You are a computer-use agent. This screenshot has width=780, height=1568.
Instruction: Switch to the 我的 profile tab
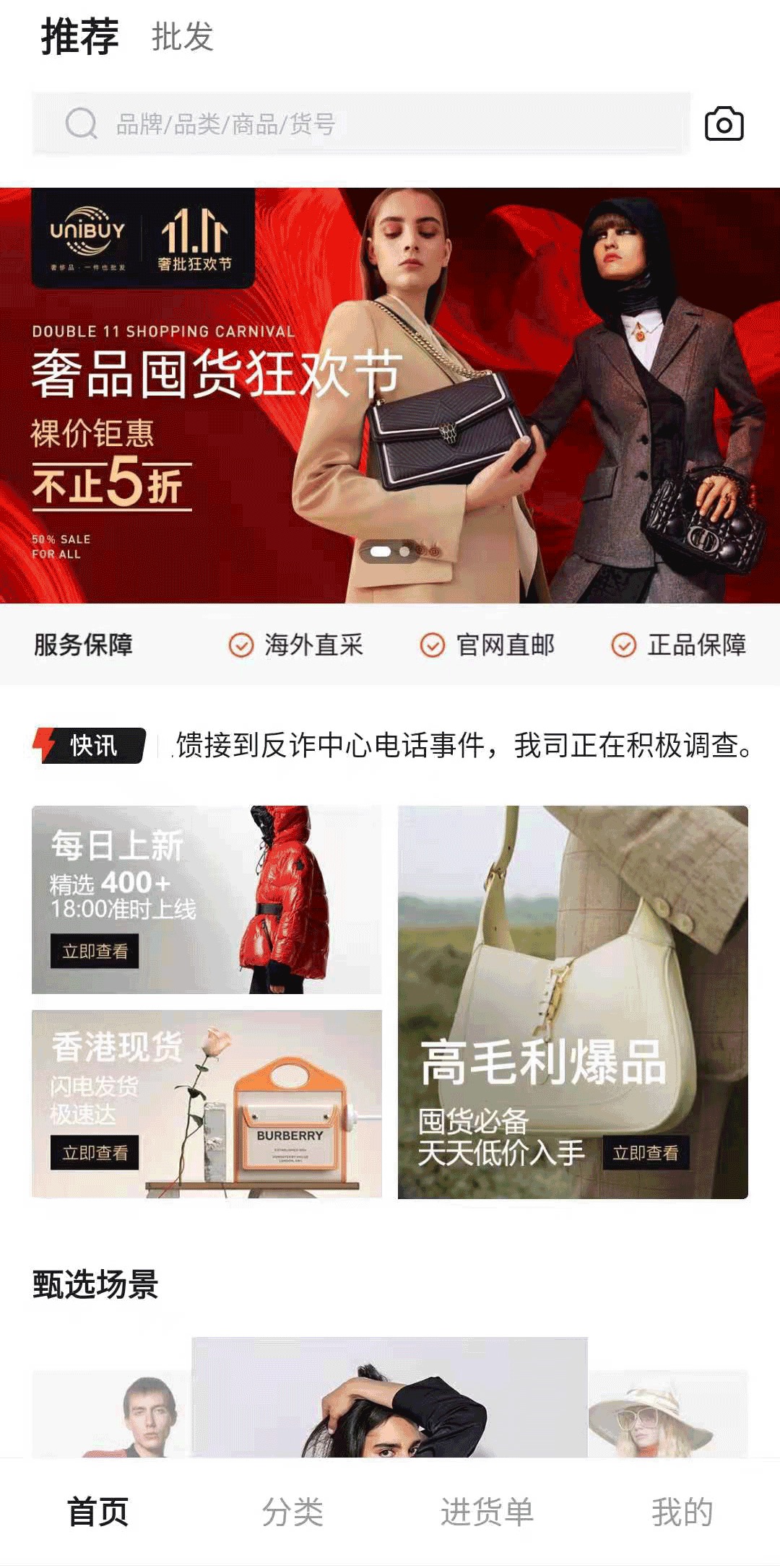coord(682,1512)
